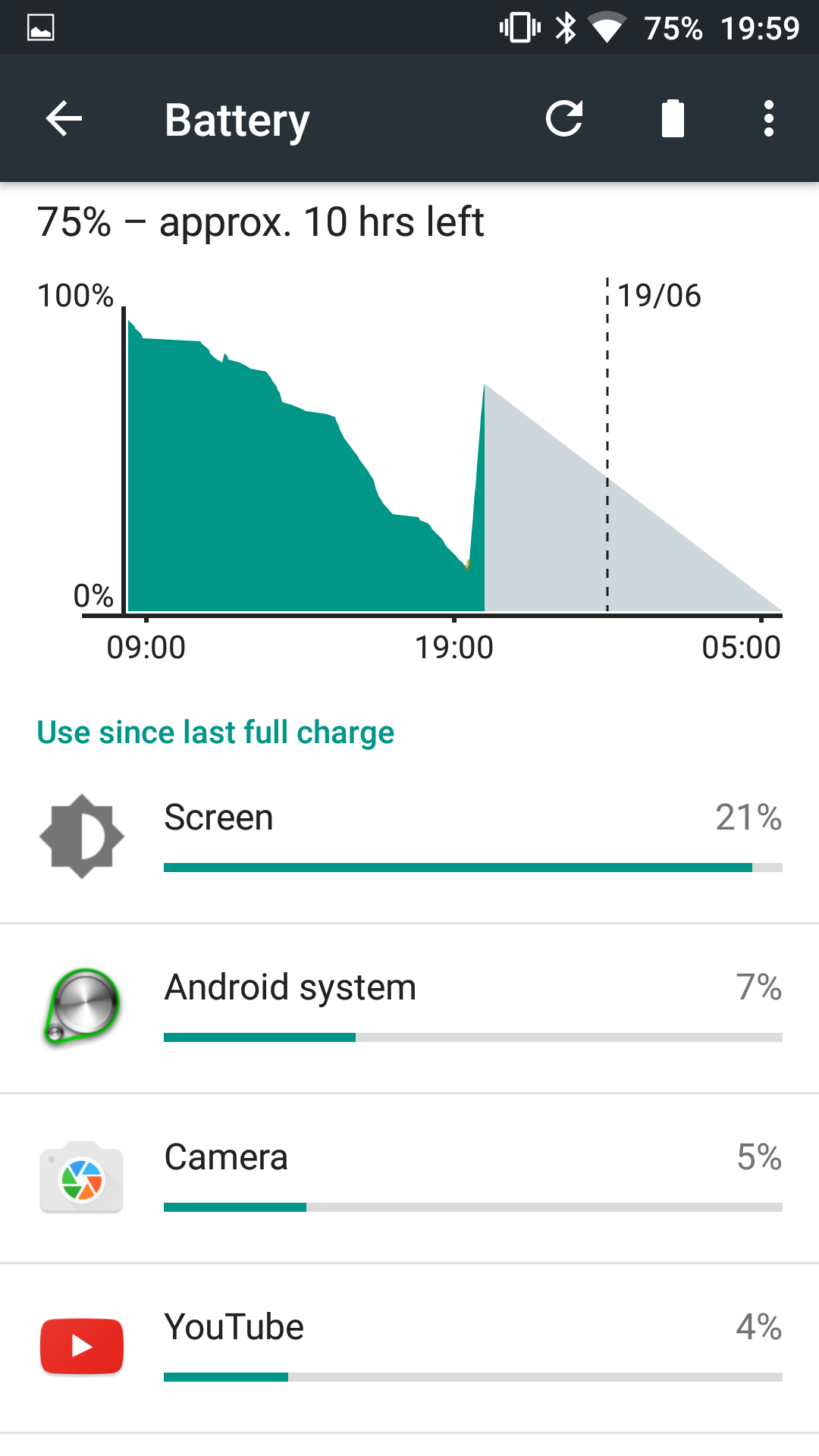Show Camera battery usage details
The width and height of the screenshot is (819, 1456).
pyautogui.click(x=409, y=1177)
